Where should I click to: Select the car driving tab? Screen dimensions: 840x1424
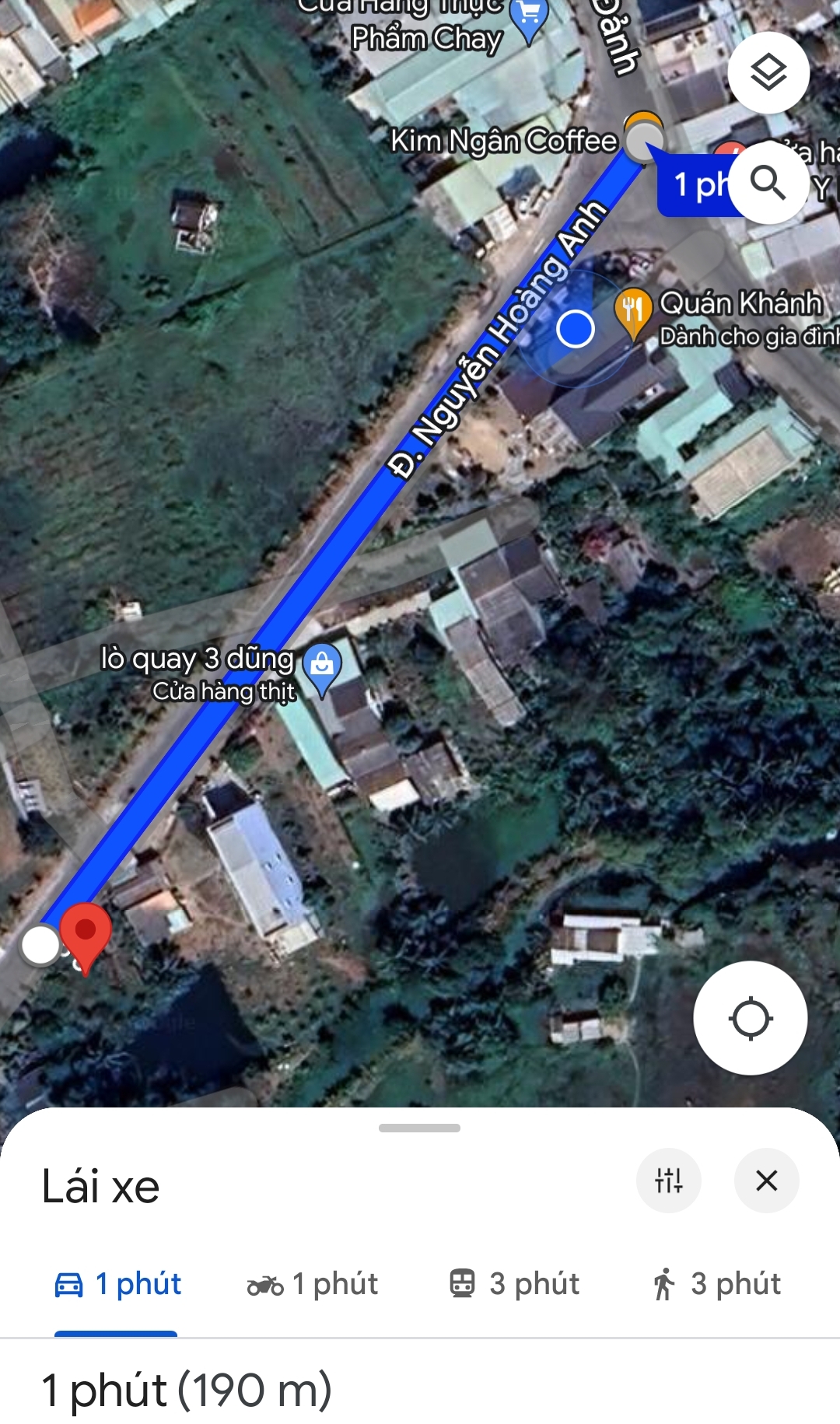[117, 1284]
